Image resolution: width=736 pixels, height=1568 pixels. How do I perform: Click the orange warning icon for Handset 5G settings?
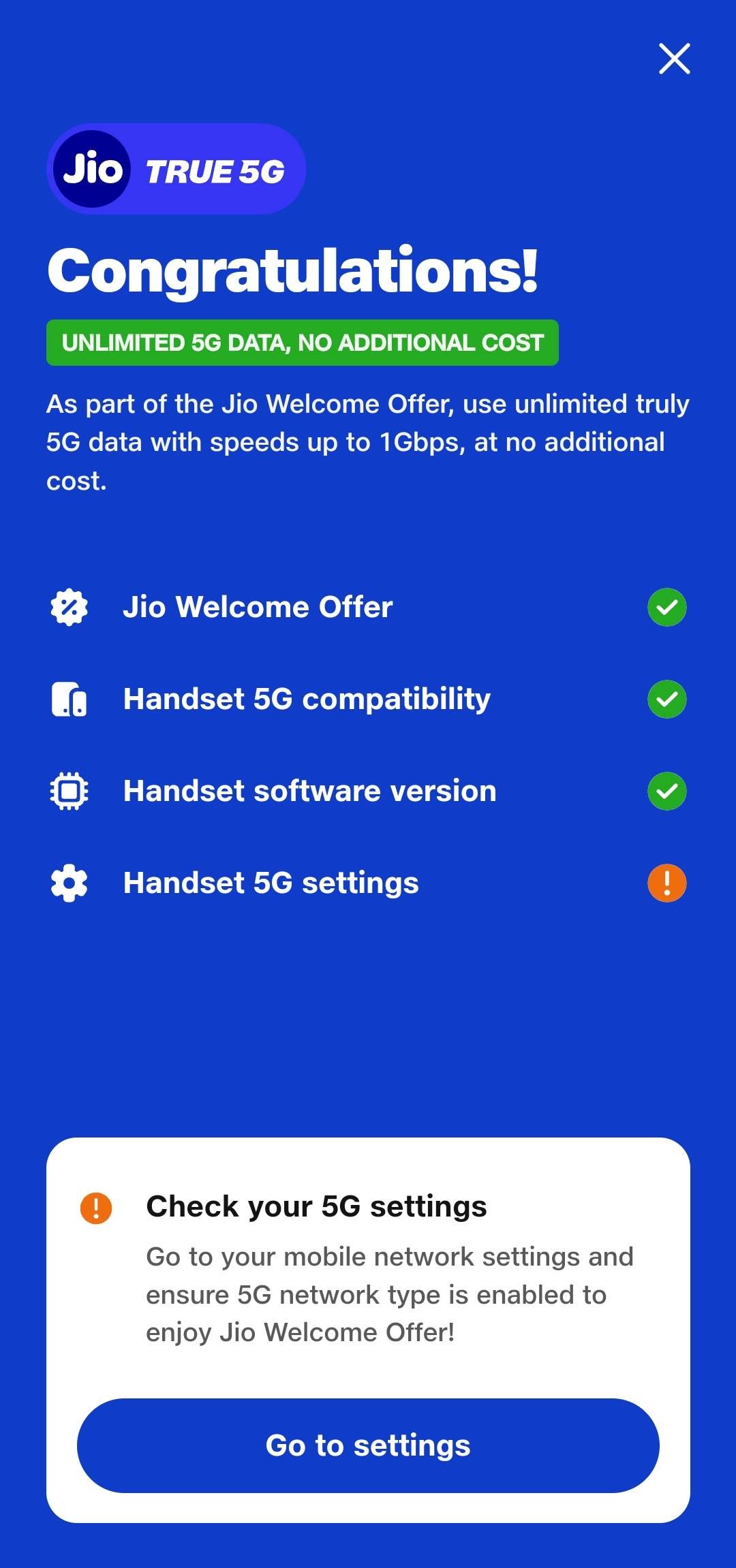tap(666, 882)
